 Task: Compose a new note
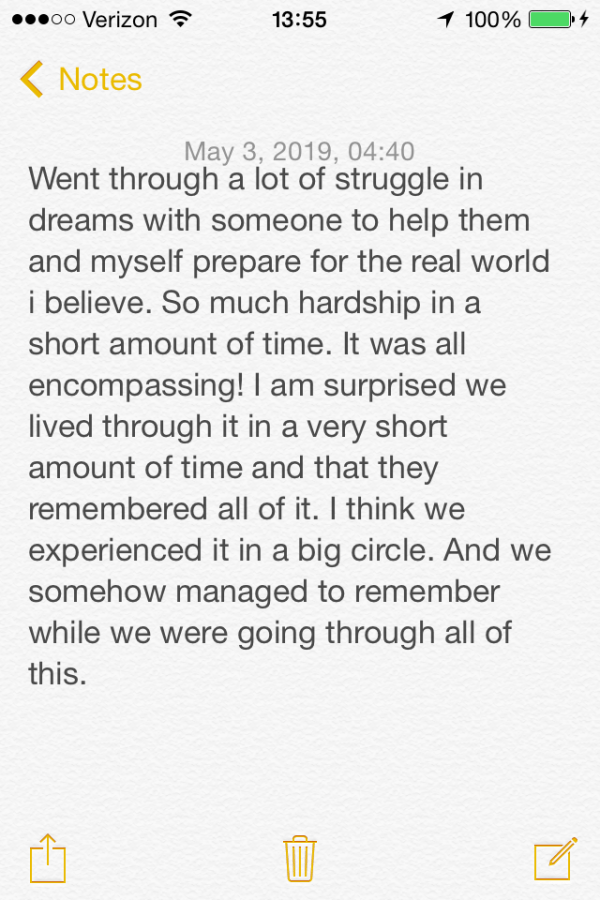tap(555, 858)
